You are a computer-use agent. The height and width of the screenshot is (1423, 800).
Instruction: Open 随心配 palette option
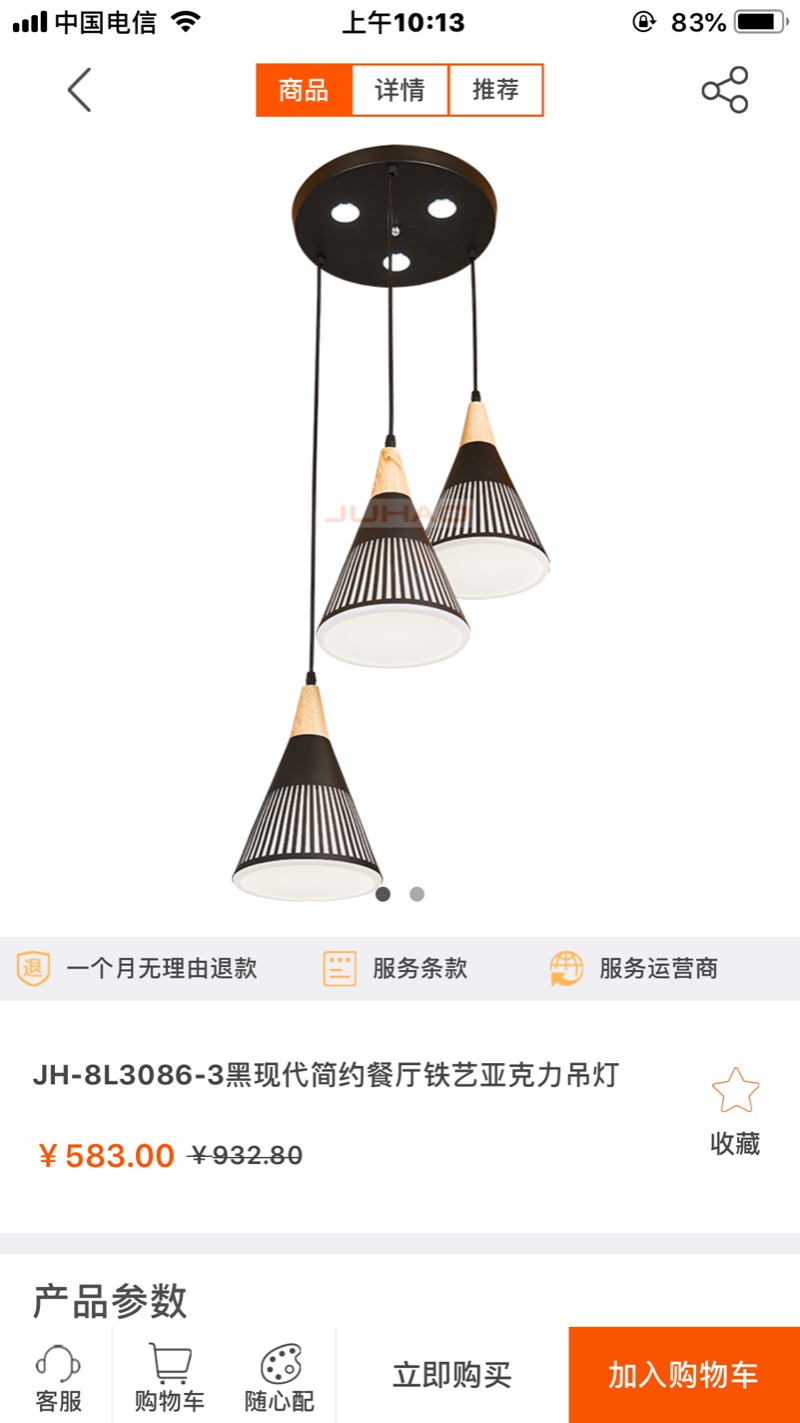pos(280,1378)
